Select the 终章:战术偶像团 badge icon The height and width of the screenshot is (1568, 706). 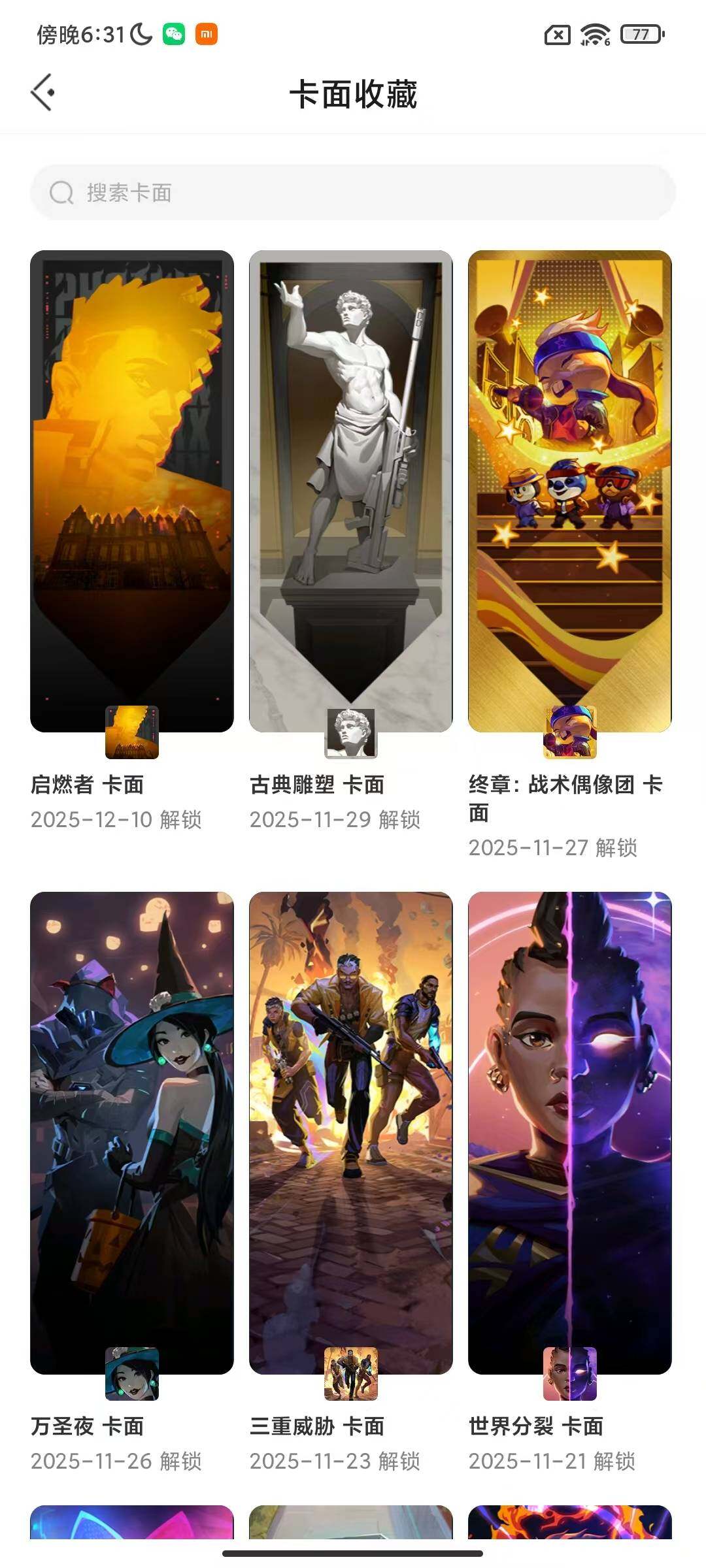[x=569, y=733]
